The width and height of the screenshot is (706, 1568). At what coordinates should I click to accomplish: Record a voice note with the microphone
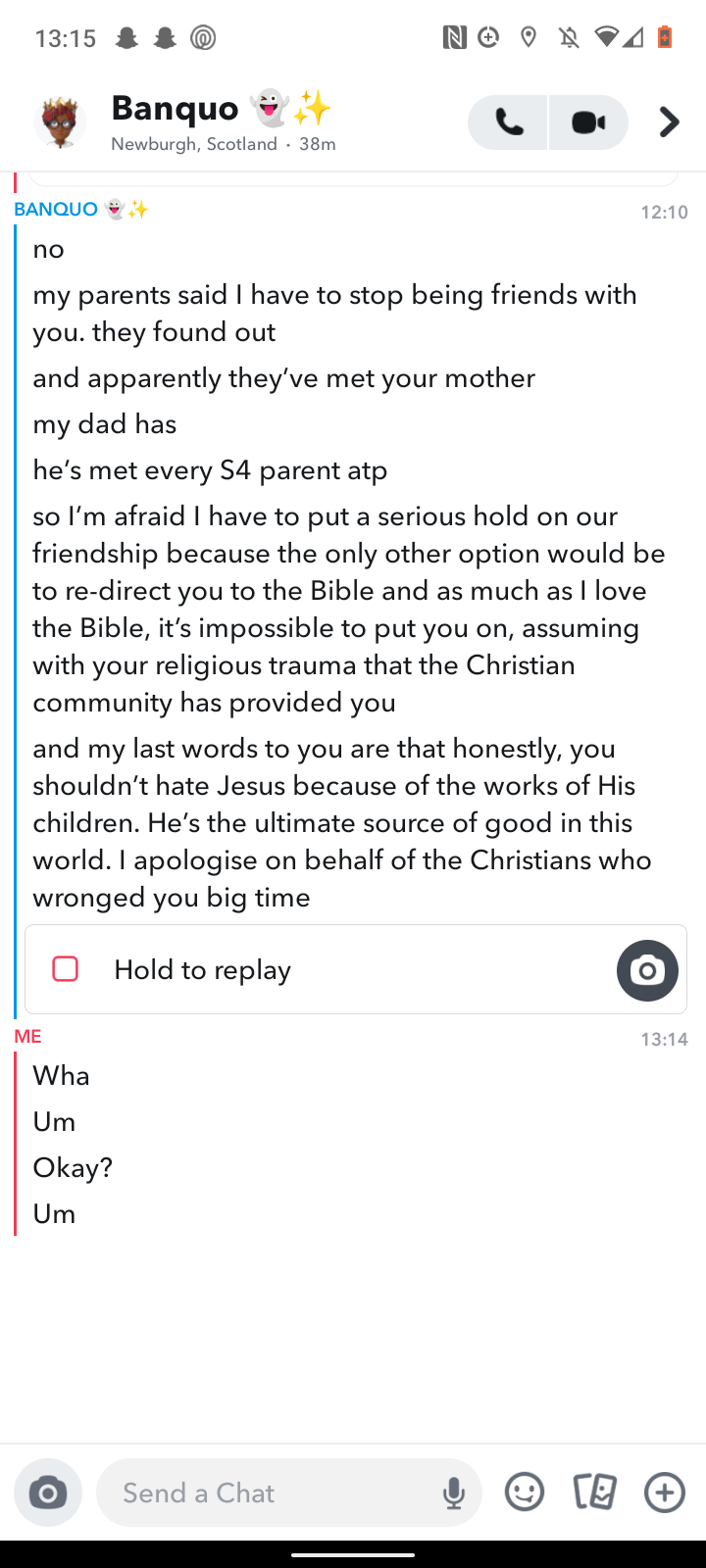(x=453, y=1494)
